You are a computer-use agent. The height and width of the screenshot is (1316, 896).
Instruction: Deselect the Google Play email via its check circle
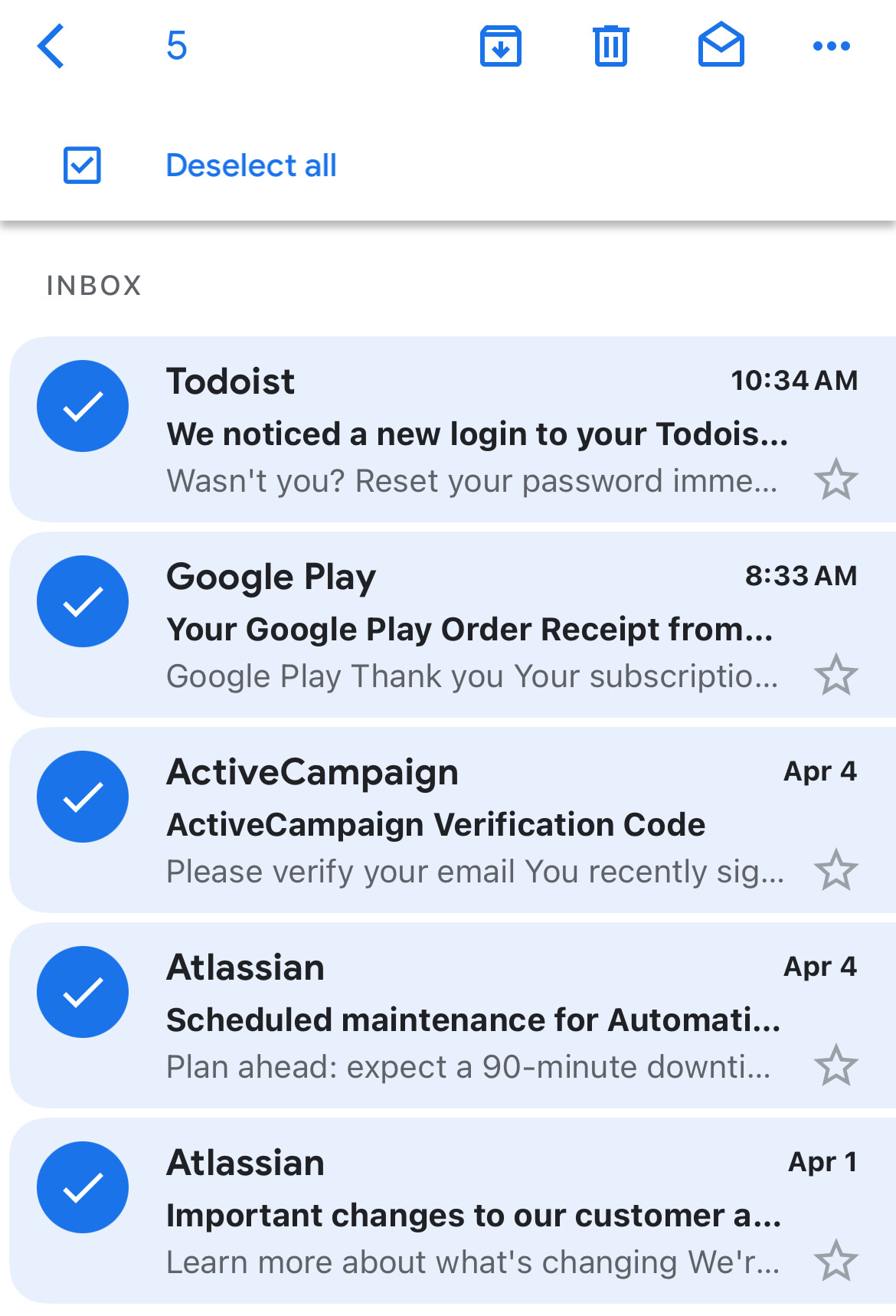[x=82, y=601]
